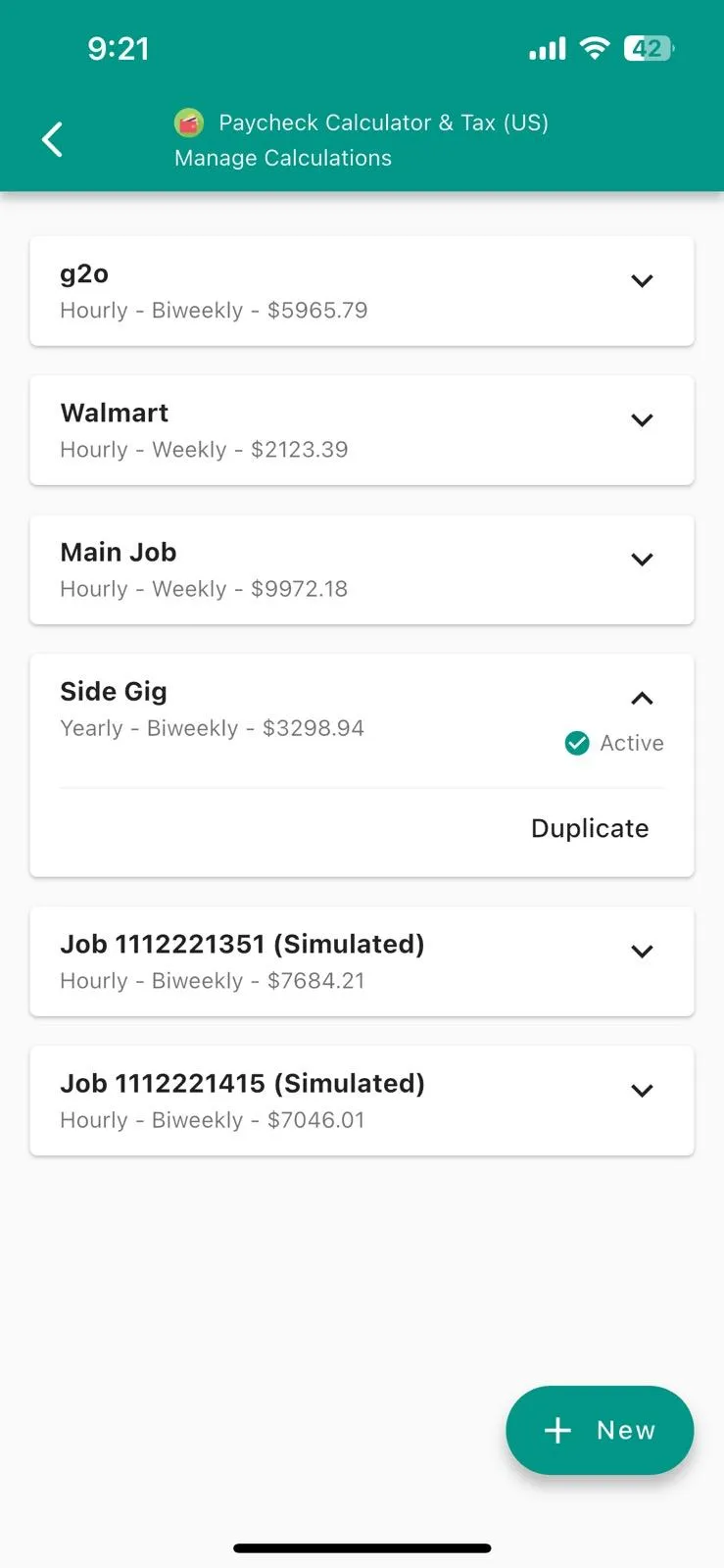Open the Main Job dropdown chevron
The image size is (724, 1568).
tap(642, 559)
